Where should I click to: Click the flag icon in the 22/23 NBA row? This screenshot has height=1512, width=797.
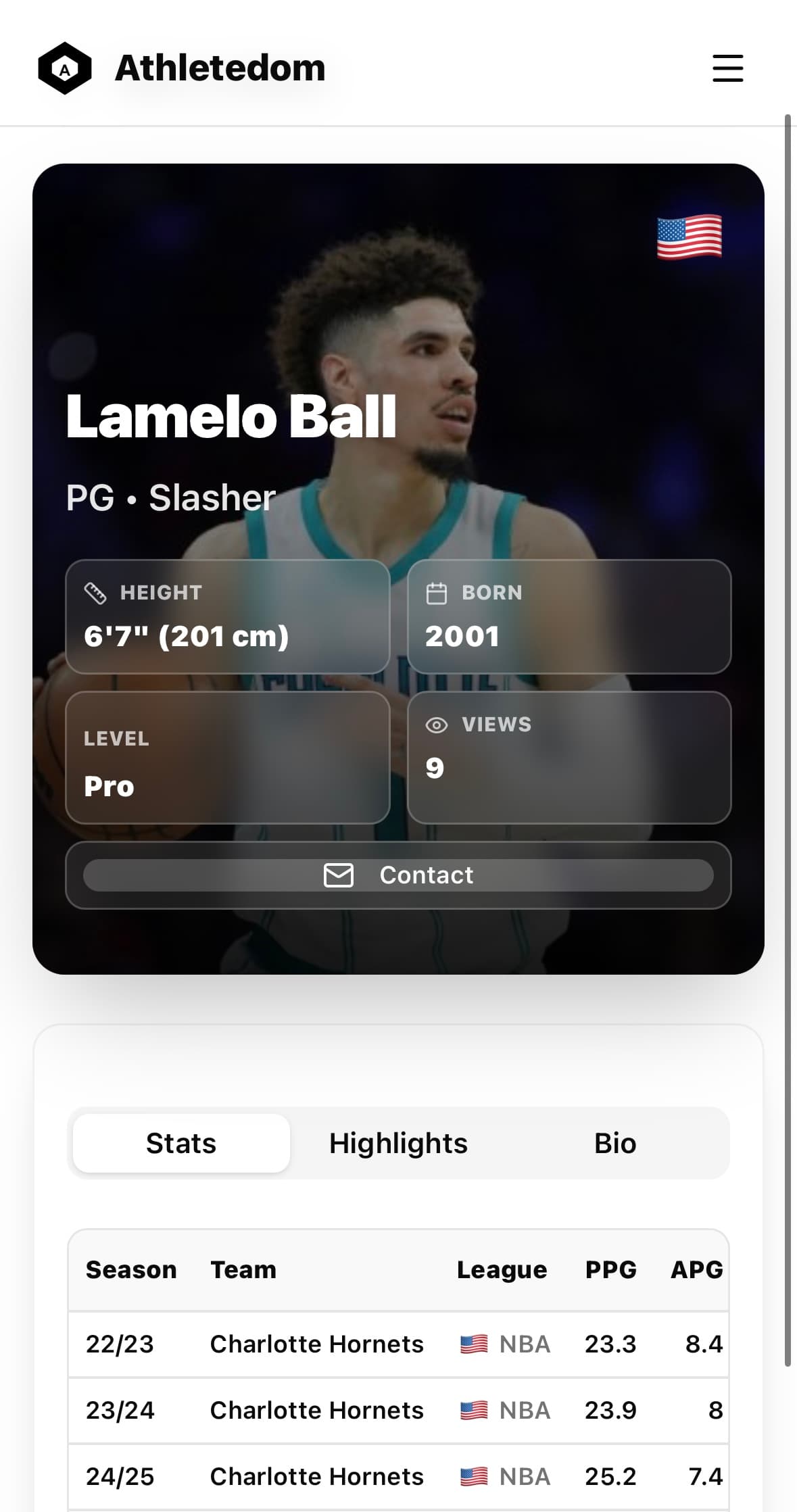(x=473, y=1344)
